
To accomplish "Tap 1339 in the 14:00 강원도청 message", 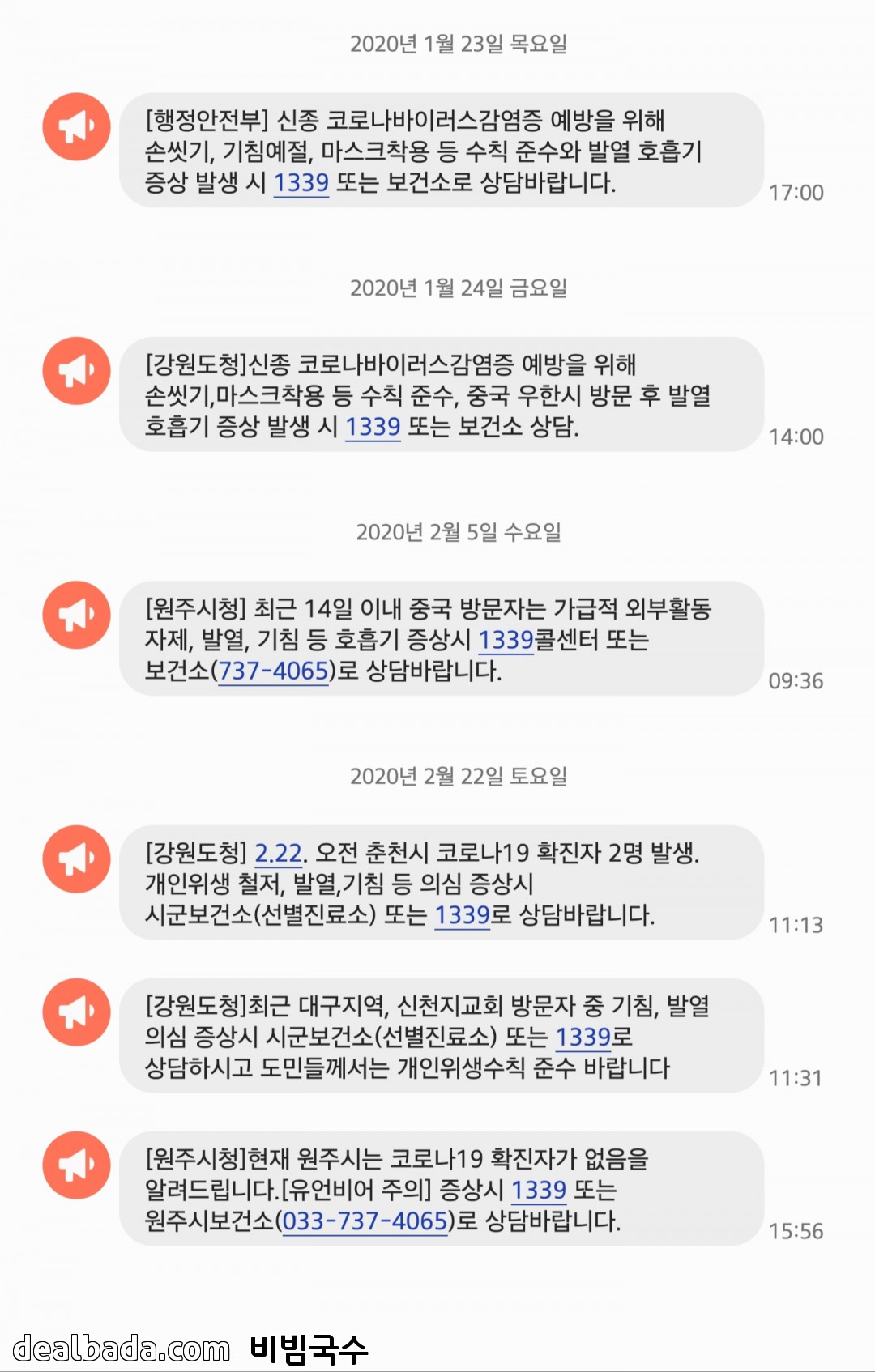I will (373, 427).
